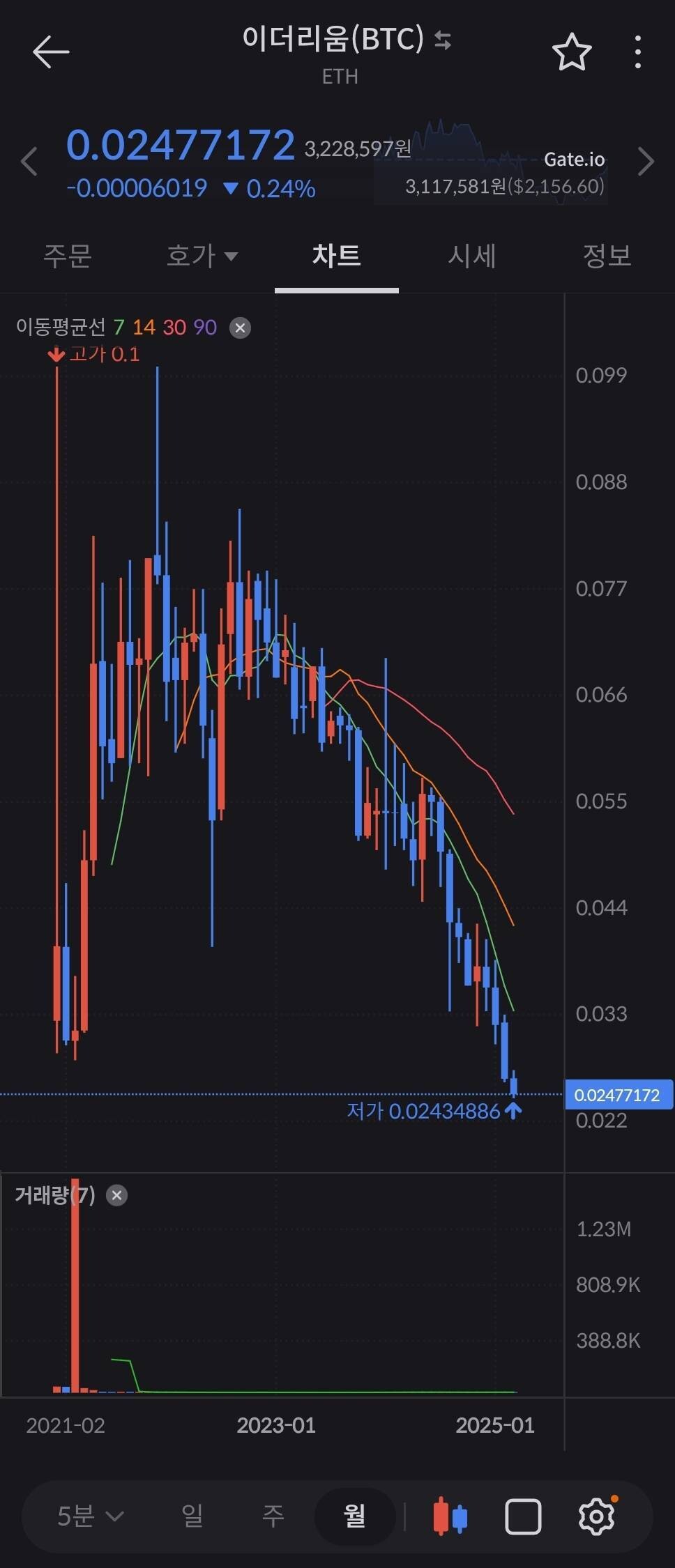Open the 5분 minute interval dropdown
This screenshot has width=675, height=1568.
(90, 1516)
